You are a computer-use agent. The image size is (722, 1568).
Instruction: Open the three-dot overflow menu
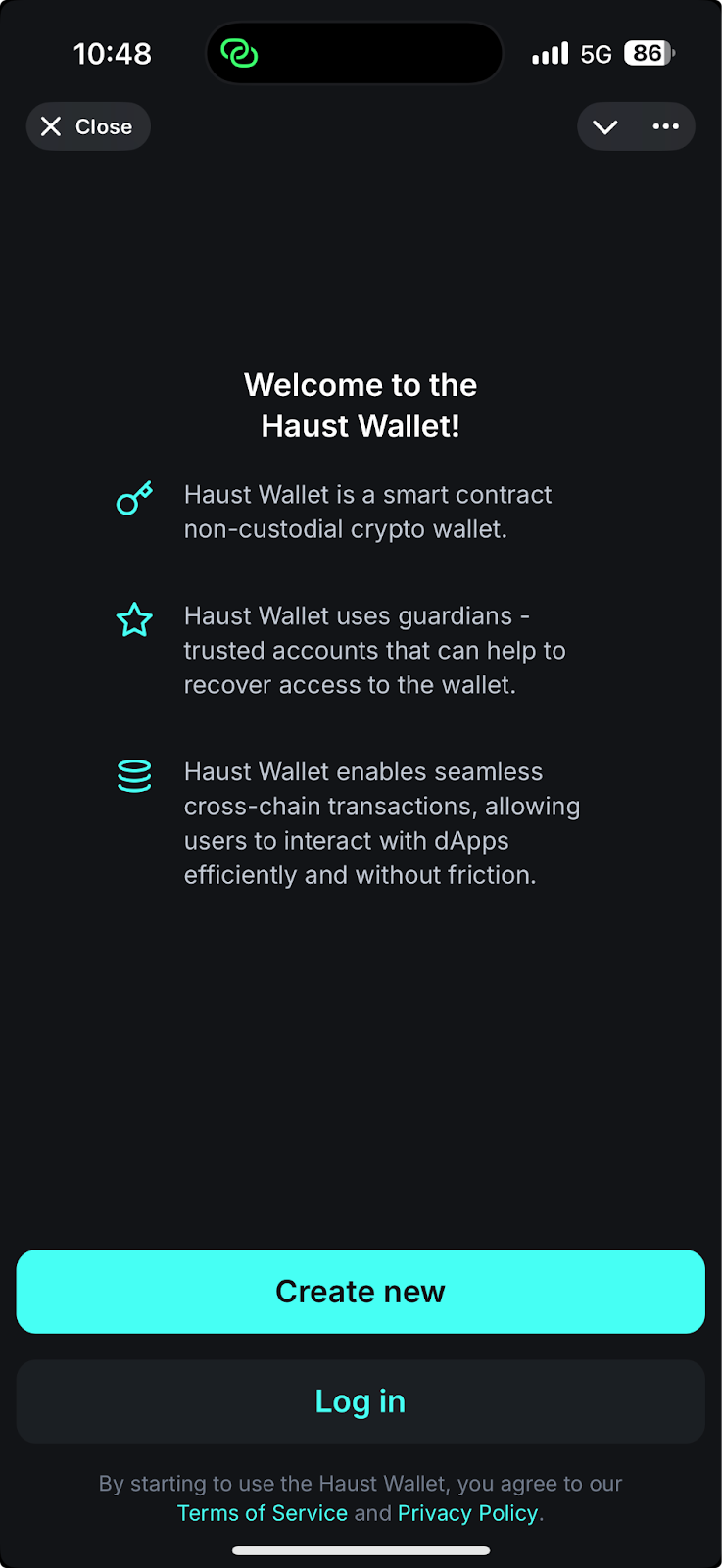tap(666, 126)
